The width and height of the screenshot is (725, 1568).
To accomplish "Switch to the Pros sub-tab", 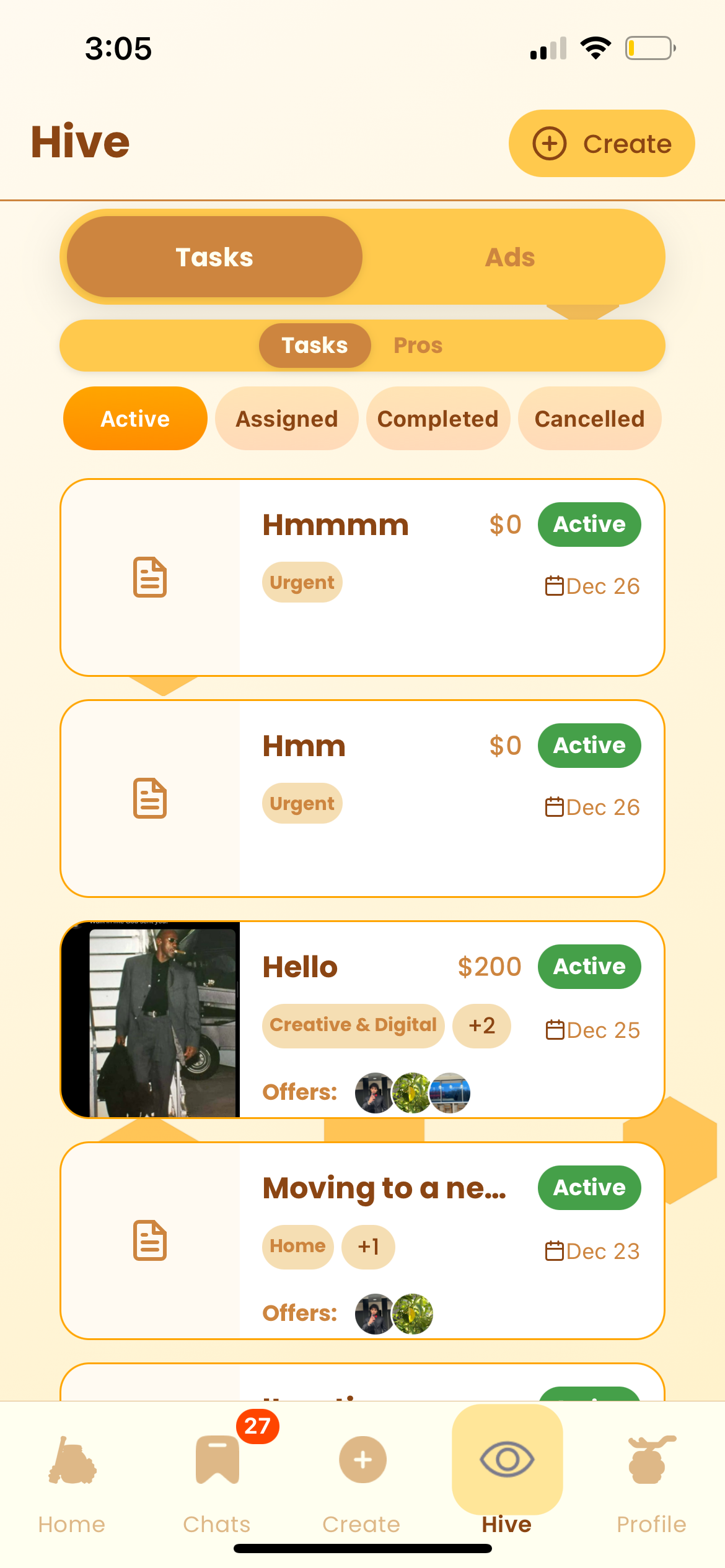I will 418,346.
